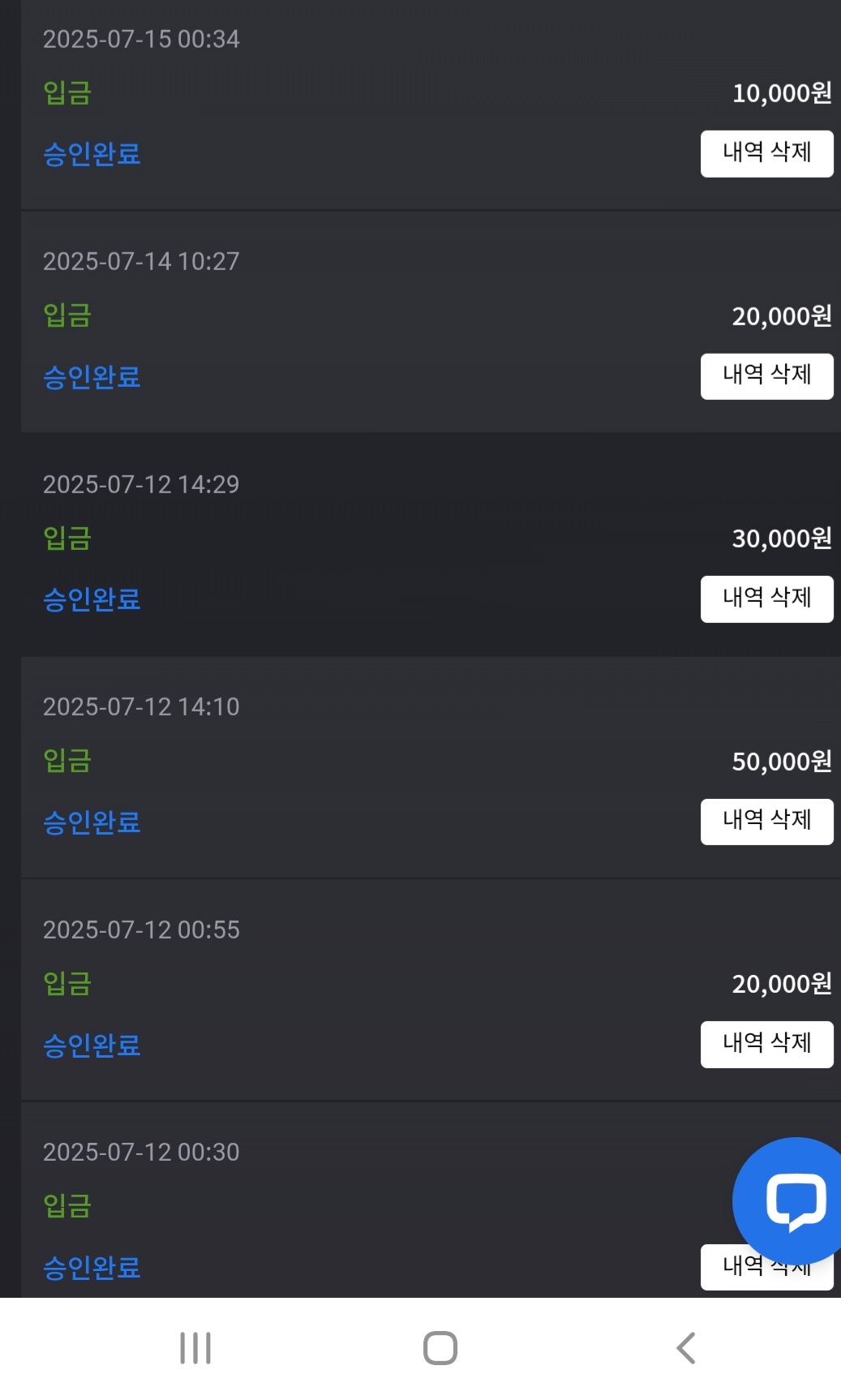The image size is (841, 1400).
Task: Delete the 2025-07-12 14:10 50,000원 record
Action: [x=766, y=822]
